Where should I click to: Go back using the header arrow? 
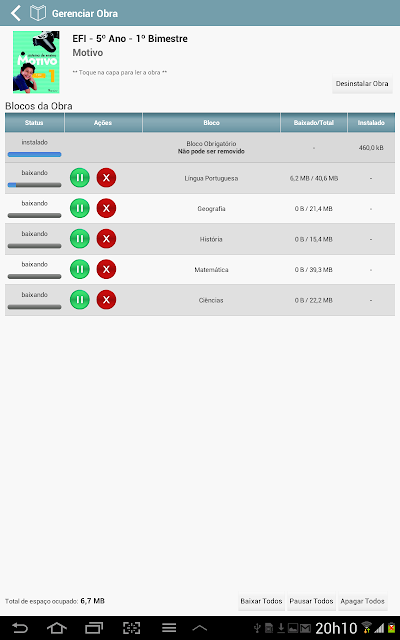coord(16,13)
